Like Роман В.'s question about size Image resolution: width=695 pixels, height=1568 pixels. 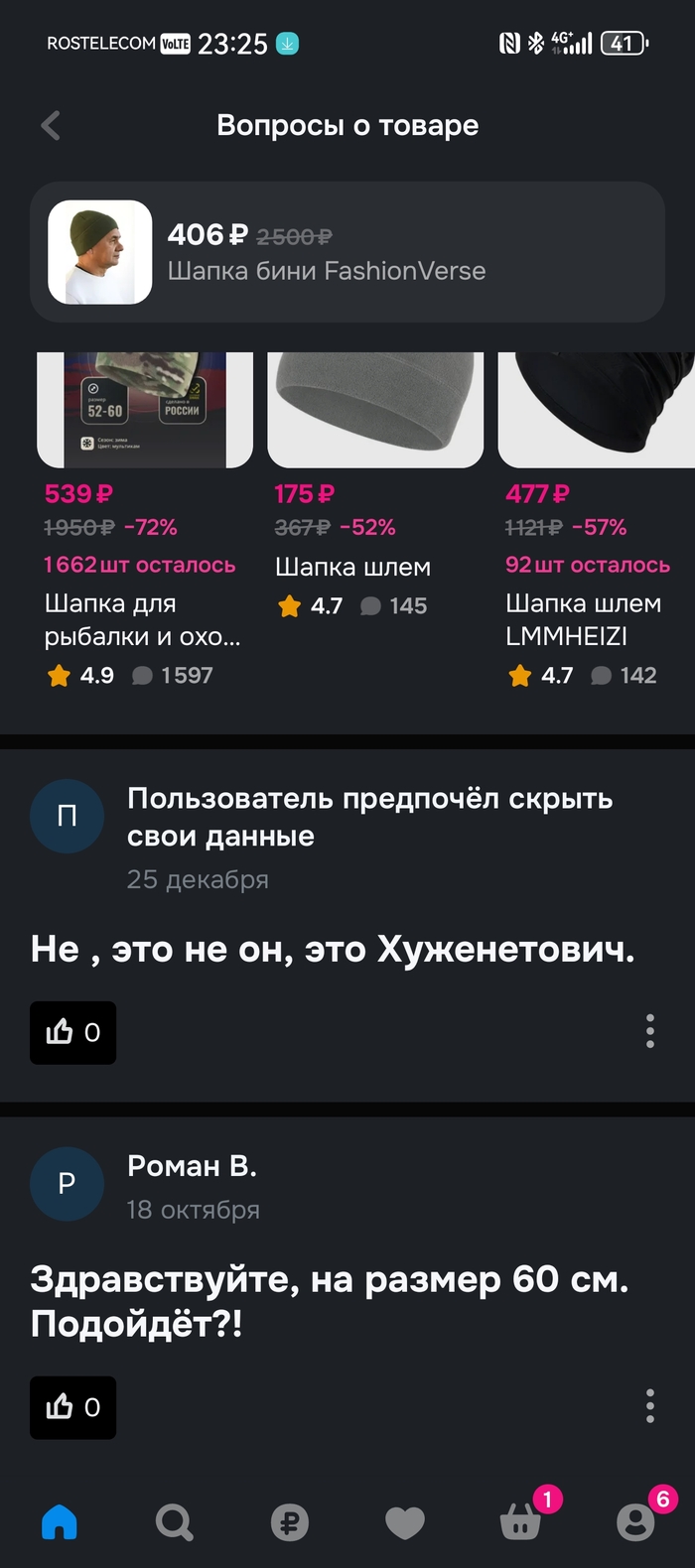pyautogui.click(x=72, y=1407)
